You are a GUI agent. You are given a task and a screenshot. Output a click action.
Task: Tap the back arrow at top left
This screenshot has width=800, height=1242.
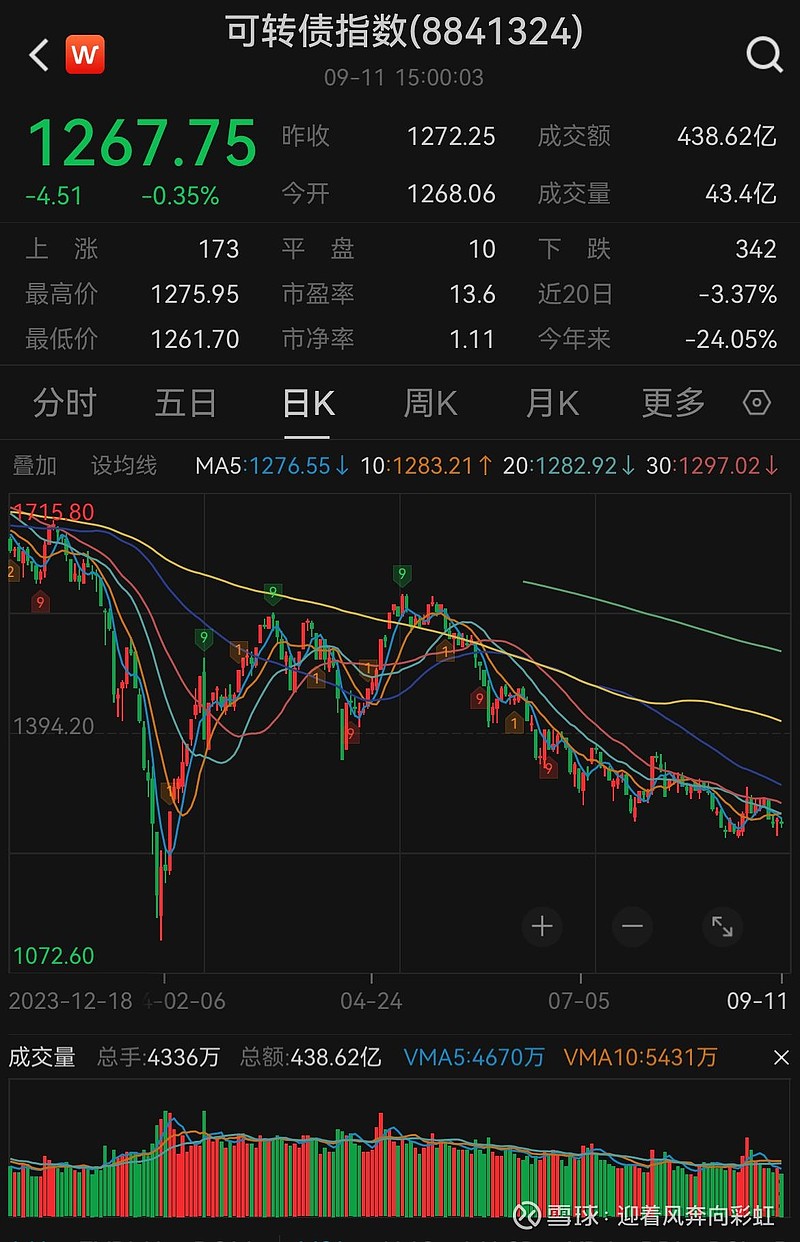[x=36, y=55]
